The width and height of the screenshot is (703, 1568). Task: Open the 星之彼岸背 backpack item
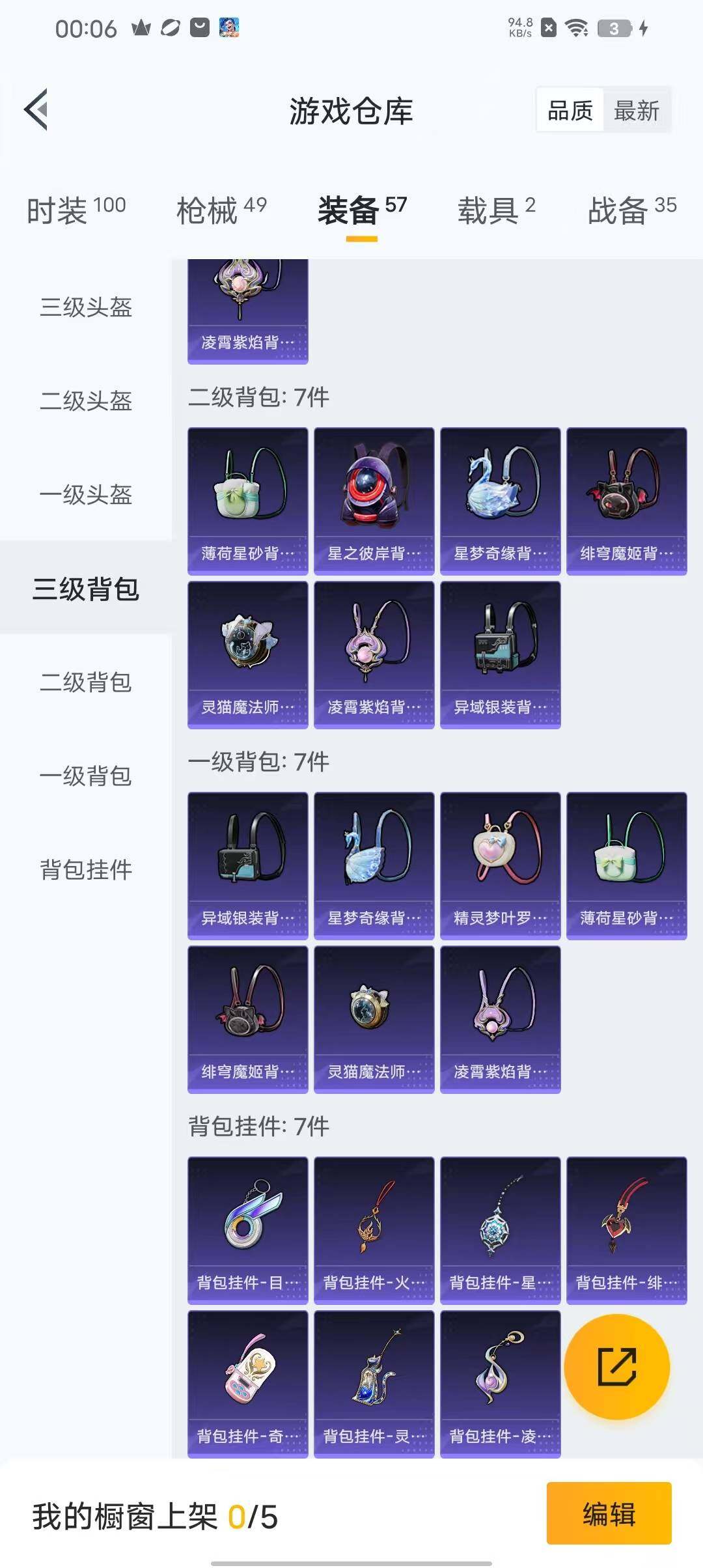(x=374, y=501)
